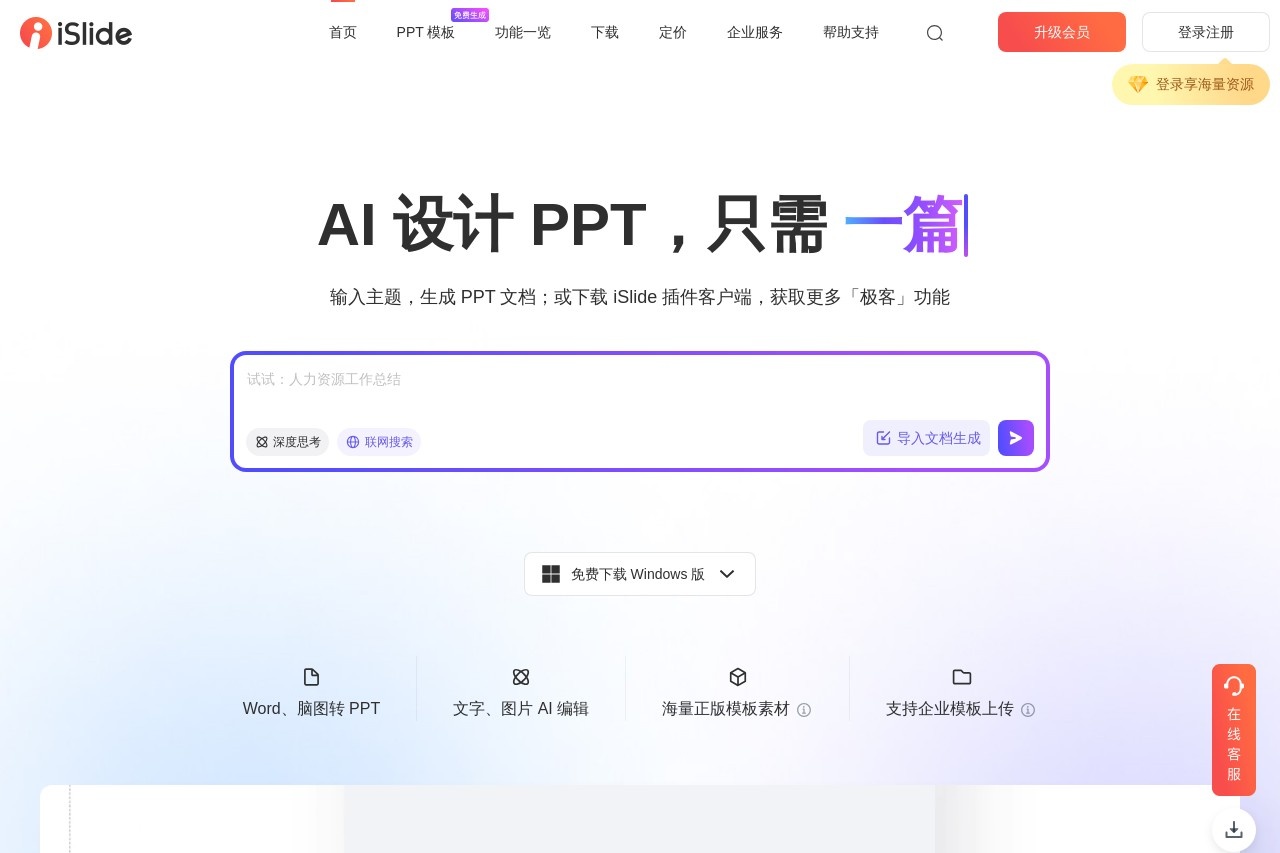Image resolution: width=1280 pixels, height=853 pixels.
Task: Tap the iSlide logo
Action: pyautogui.click(x=76, y=33)
